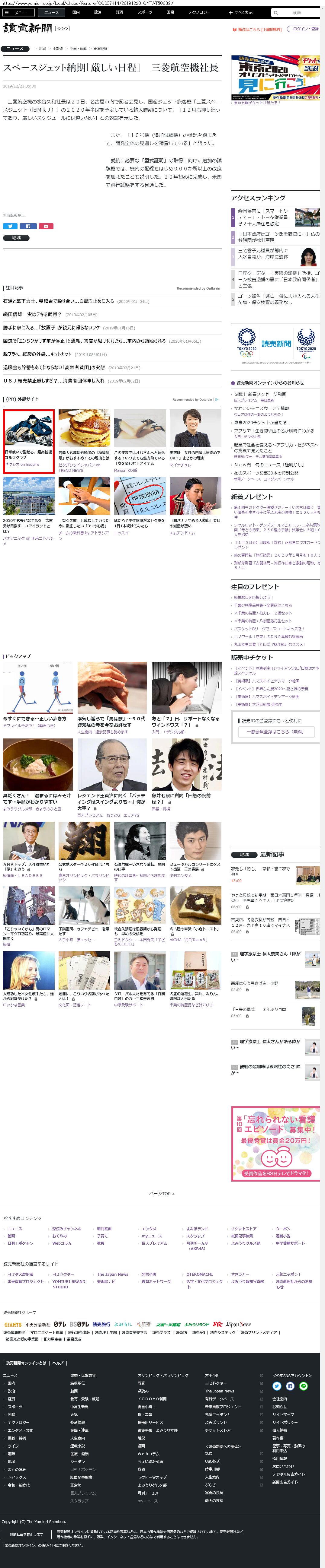
Task: Expand すべて表示 in the top bar
Action: (241, 12)
